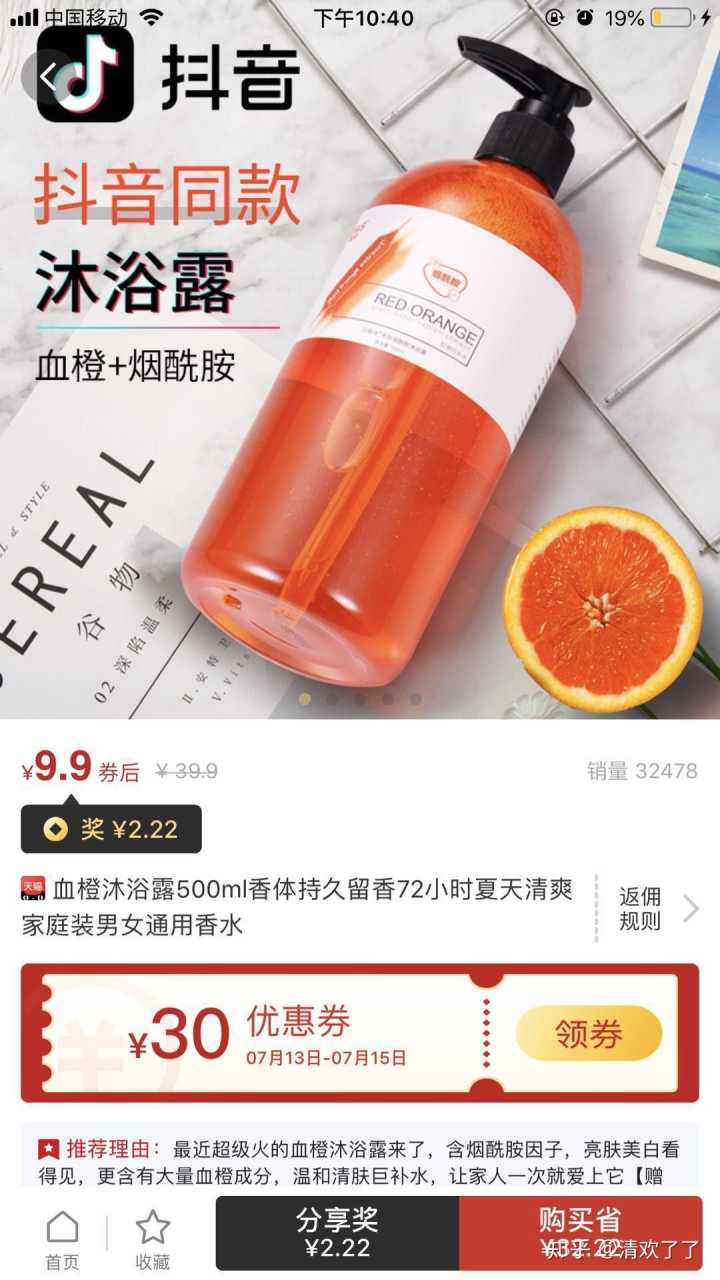Tap 领券 to claim the ¥30 coupon
Viewport: 720px width, 1280px height.
[x=589, y=1034]
